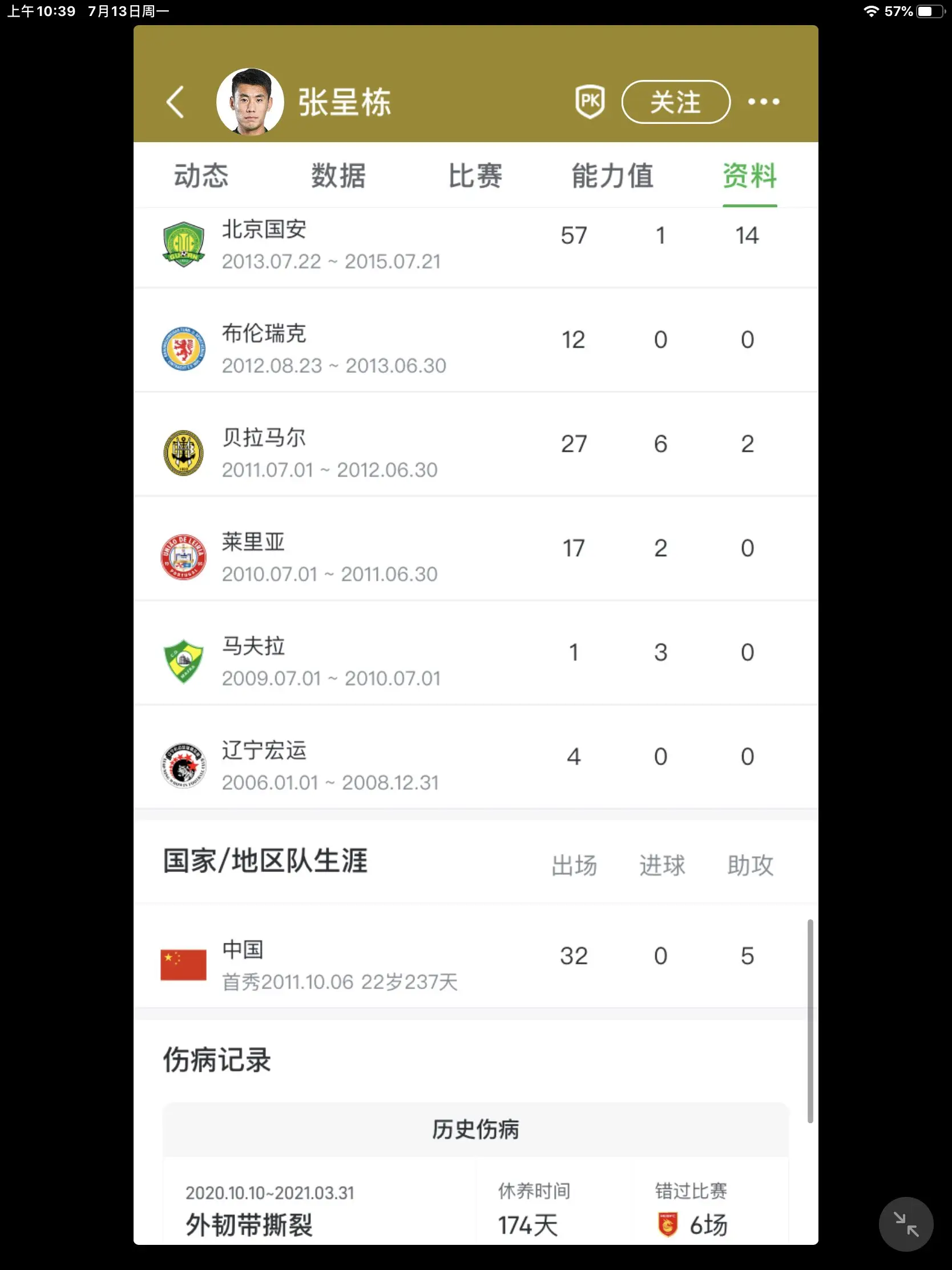
Task: Open the 贝拉马尔 club row
Action: [x=475, y=444]
